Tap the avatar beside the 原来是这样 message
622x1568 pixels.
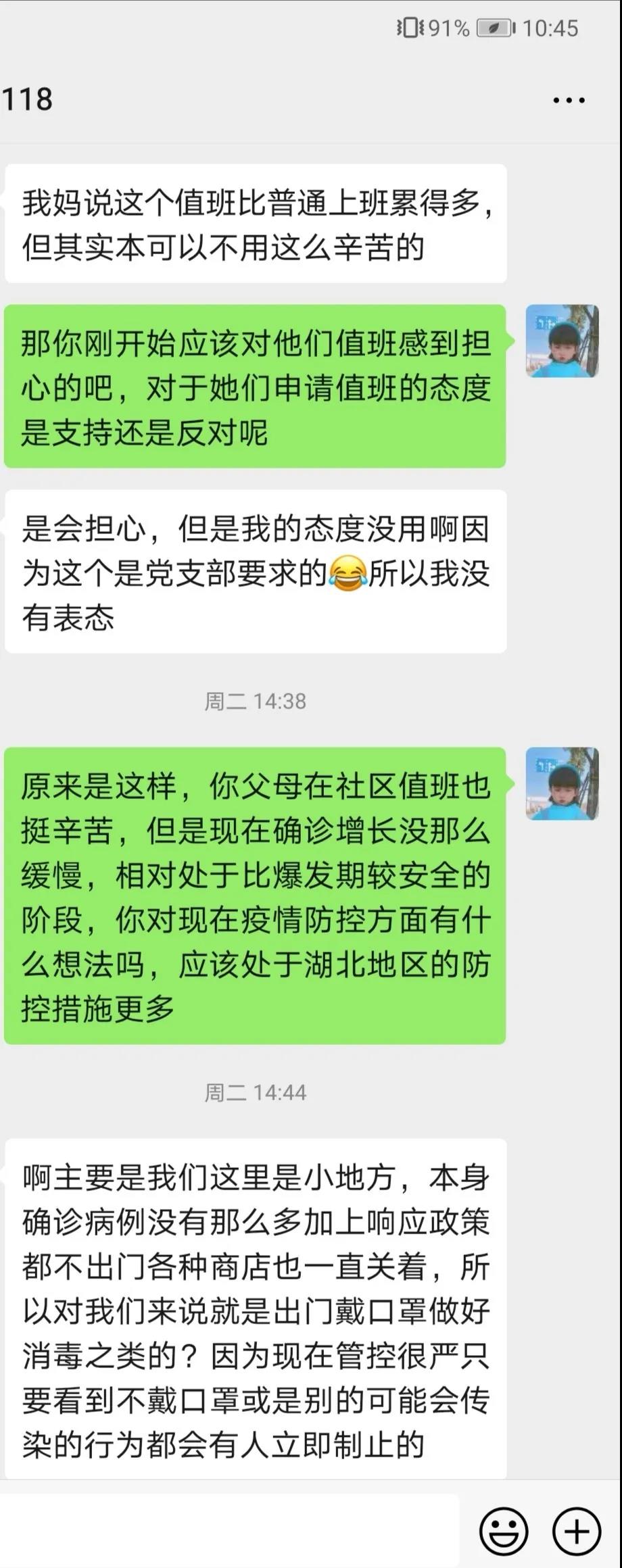click(x=563, y=783)
